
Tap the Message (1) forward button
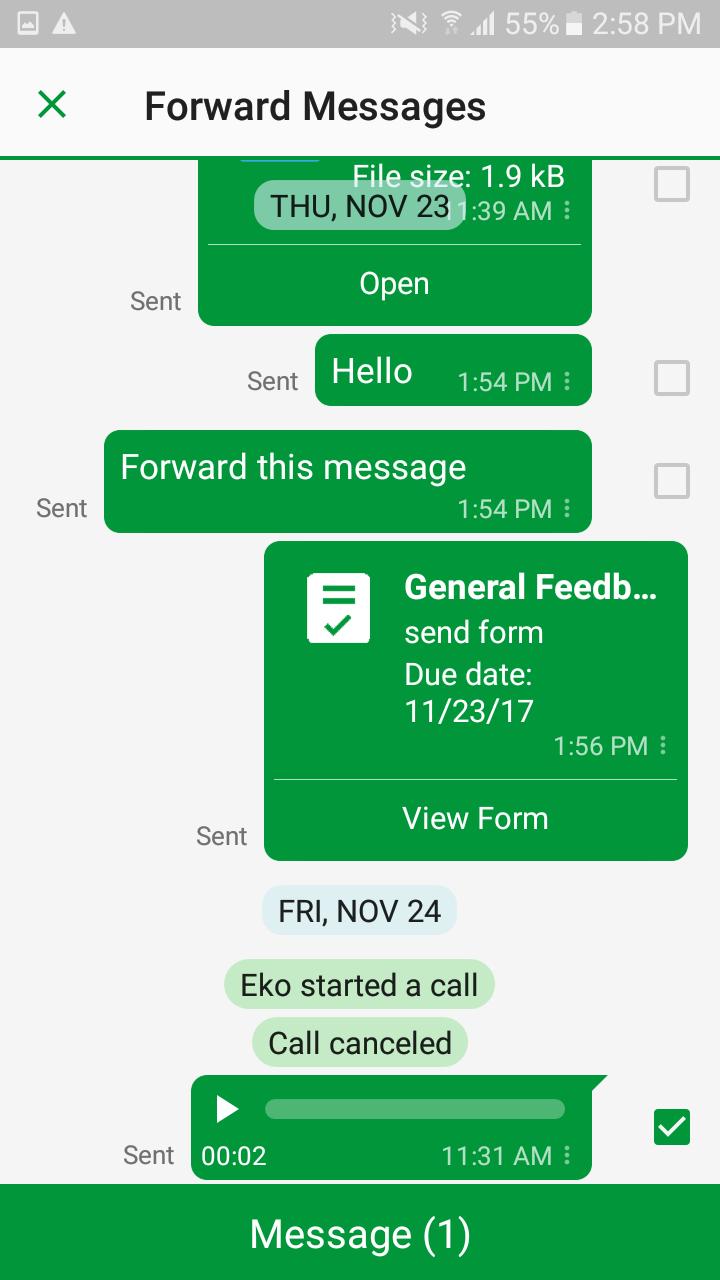[360, 1233]
